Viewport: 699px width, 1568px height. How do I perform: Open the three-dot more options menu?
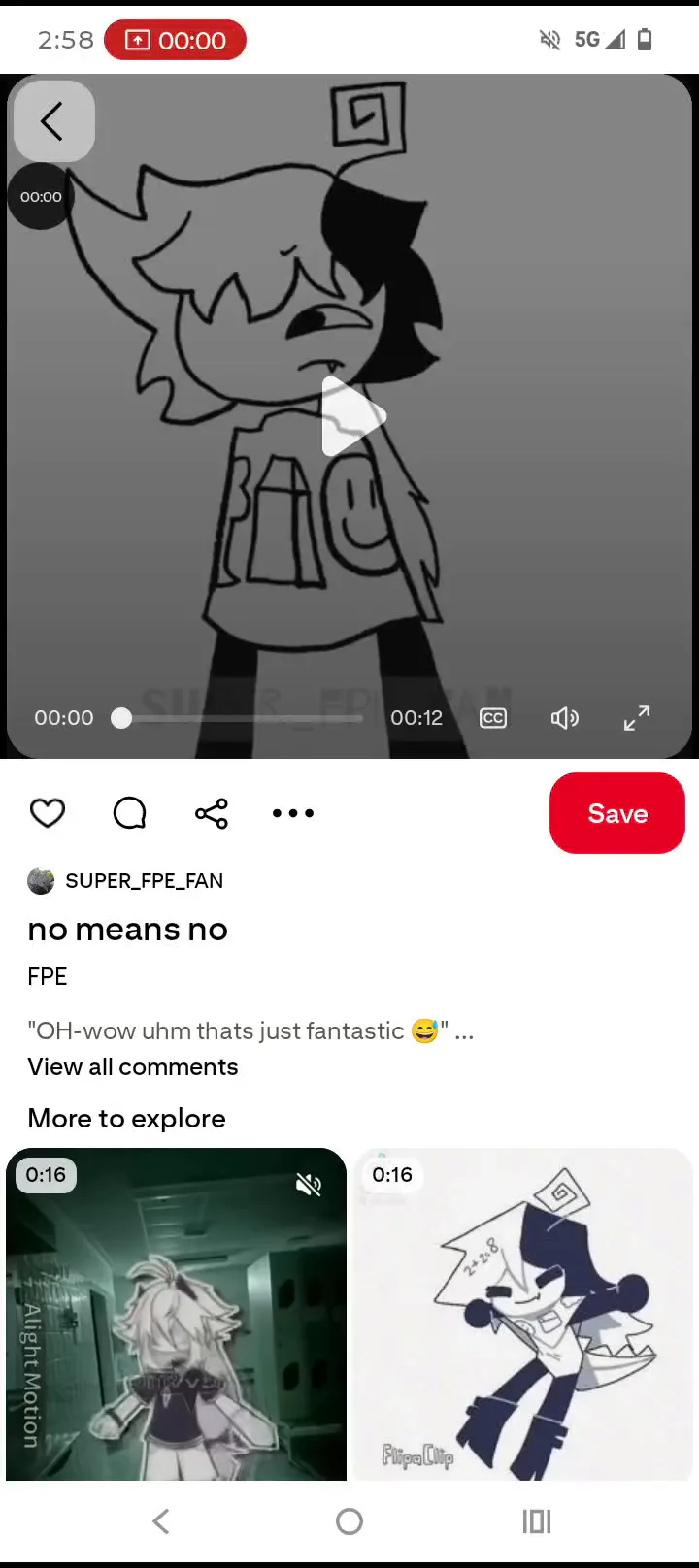293,813
